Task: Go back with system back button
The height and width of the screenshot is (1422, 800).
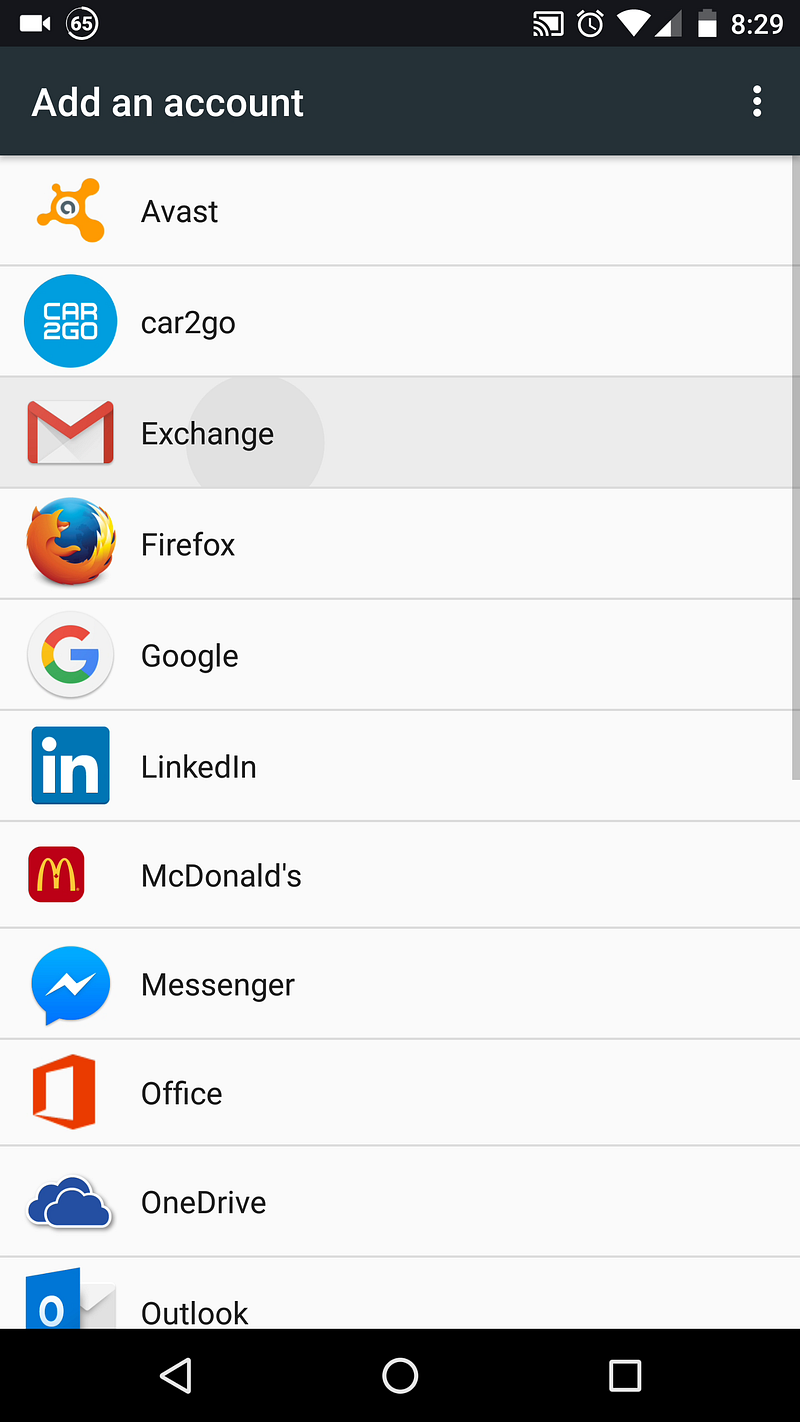Action: 176,1376
